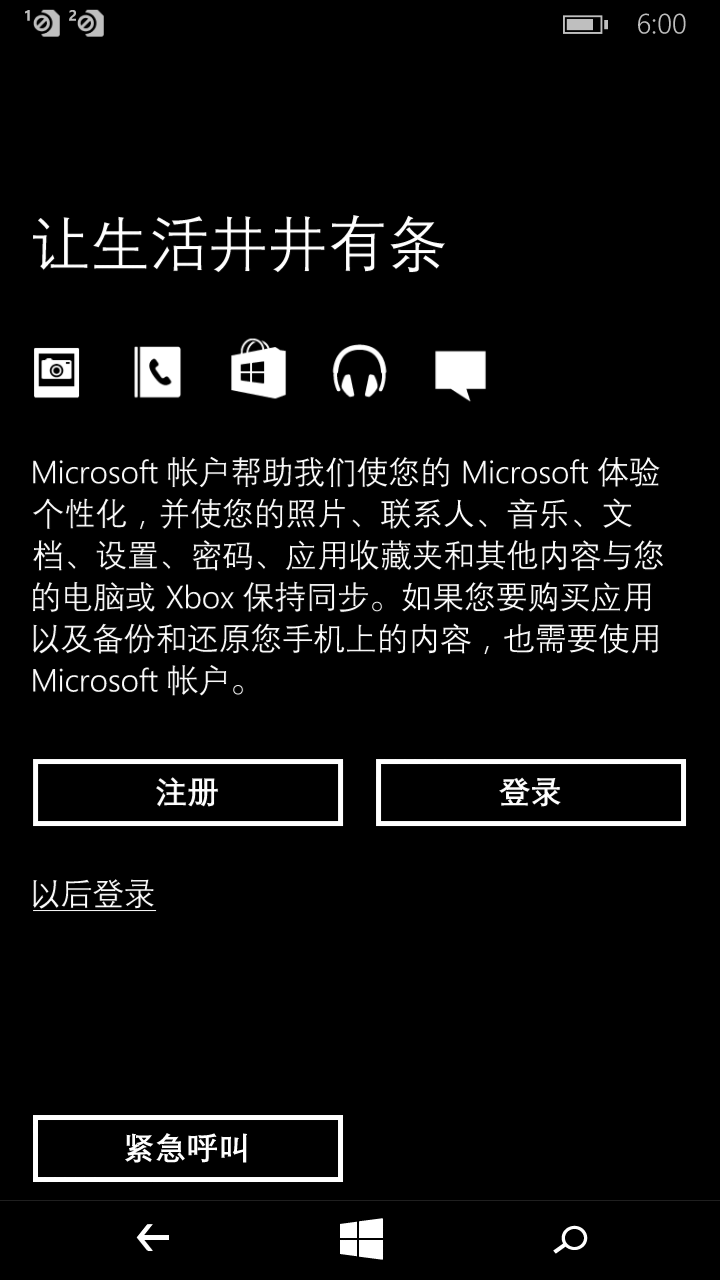The height and width of the screenshot is (1280, 720).
Task: Choose the 以后登录 link to sign in later
Action: pos(94,894)
